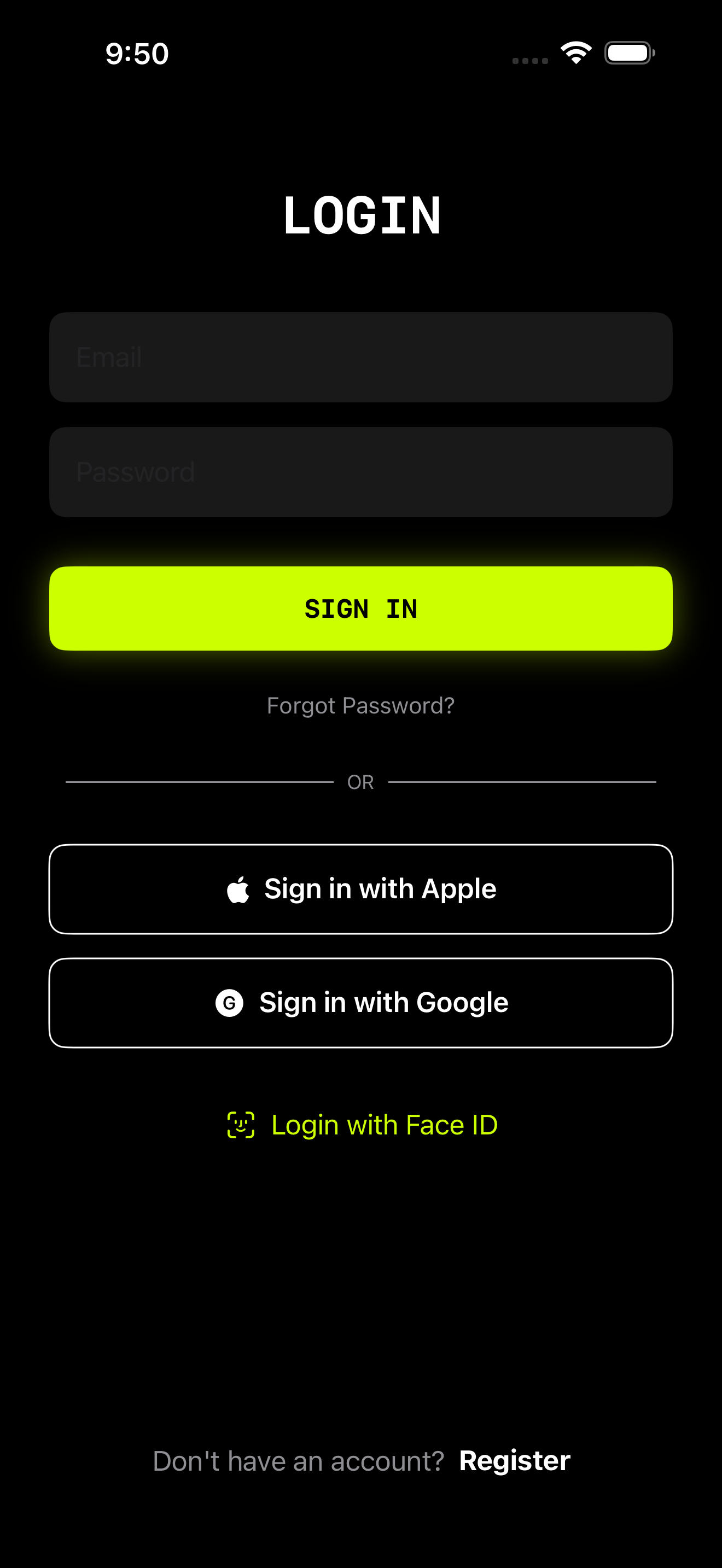Click the Email input field
The height and width of the screenshot is (1568, 722).
[360, 358]
